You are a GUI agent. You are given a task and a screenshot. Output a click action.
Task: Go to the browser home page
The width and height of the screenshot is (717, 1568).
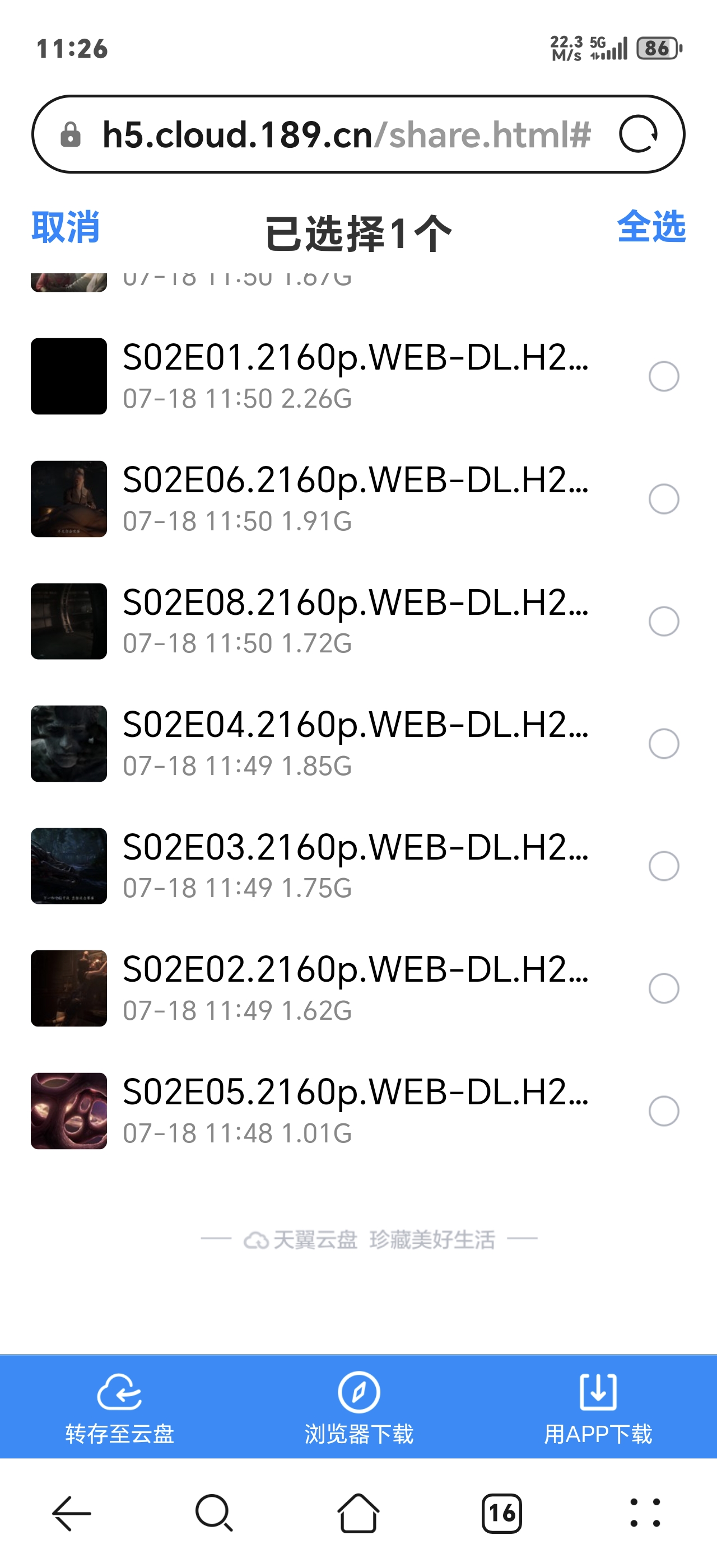[x=358, y=1513]
